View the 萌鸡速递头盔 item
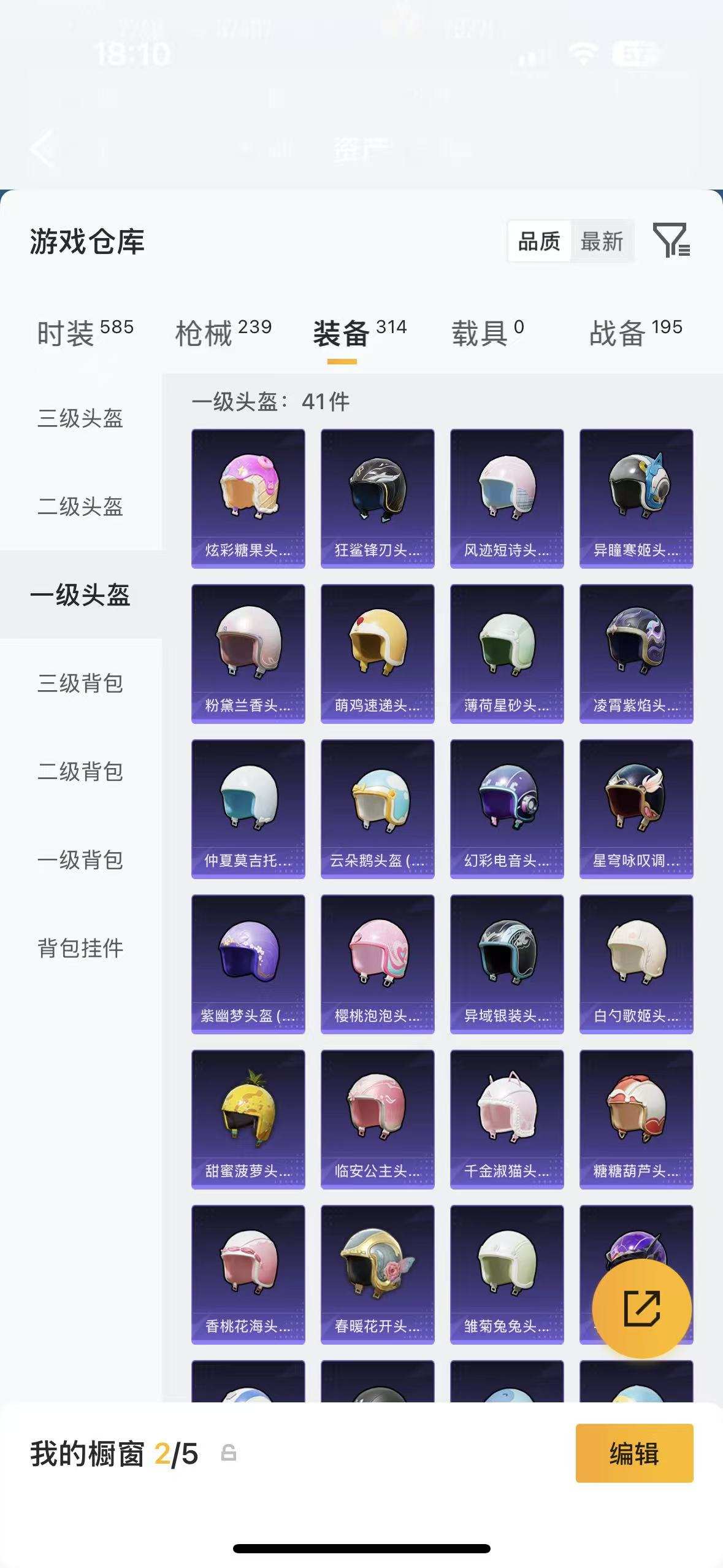Image resolution: width=723 pixels, height=1568 pixels. coord(377,653)
